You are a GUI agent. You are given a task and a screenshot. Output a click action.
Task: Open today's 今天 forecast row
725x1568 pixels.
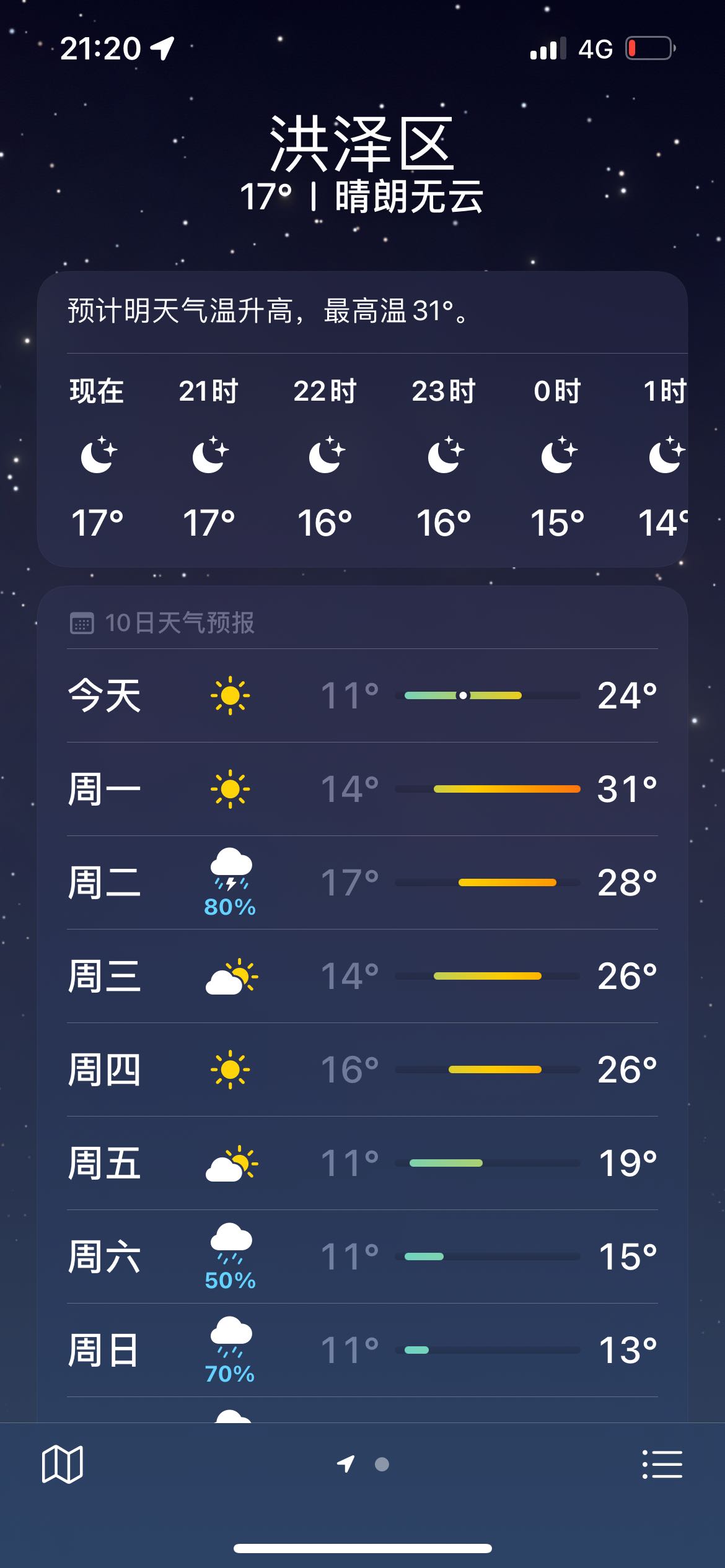(362, 695)
